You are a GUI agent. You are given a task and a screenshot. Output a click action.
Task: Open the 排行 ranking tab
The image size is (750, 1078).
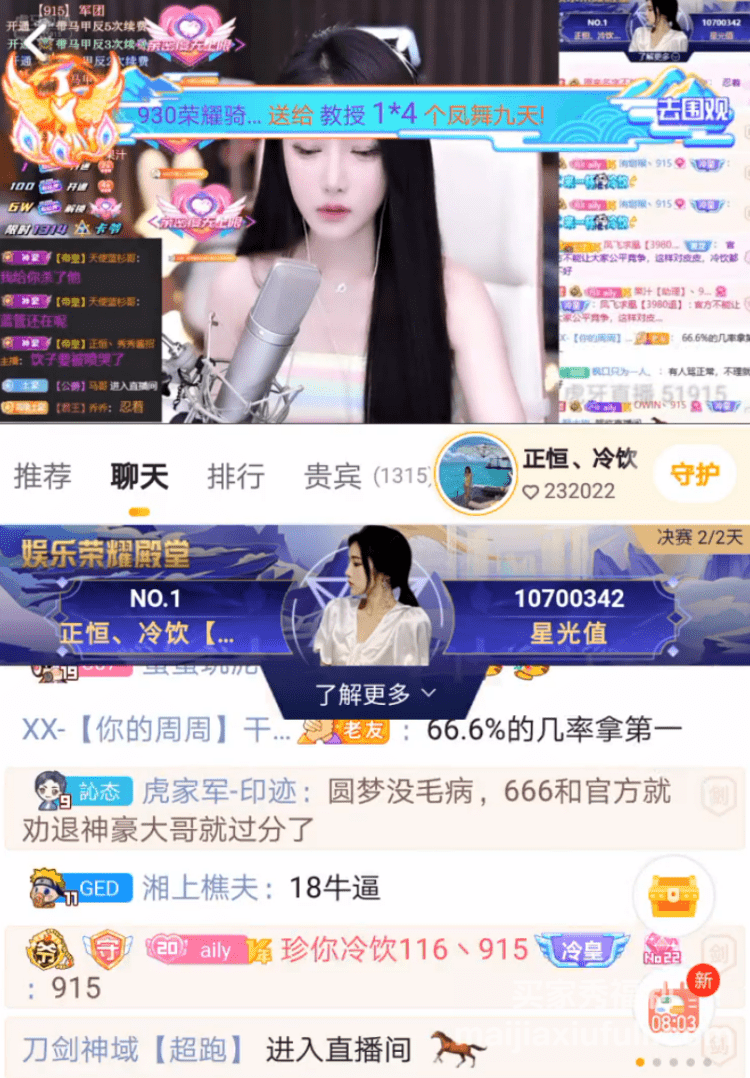tap(235, 476)
